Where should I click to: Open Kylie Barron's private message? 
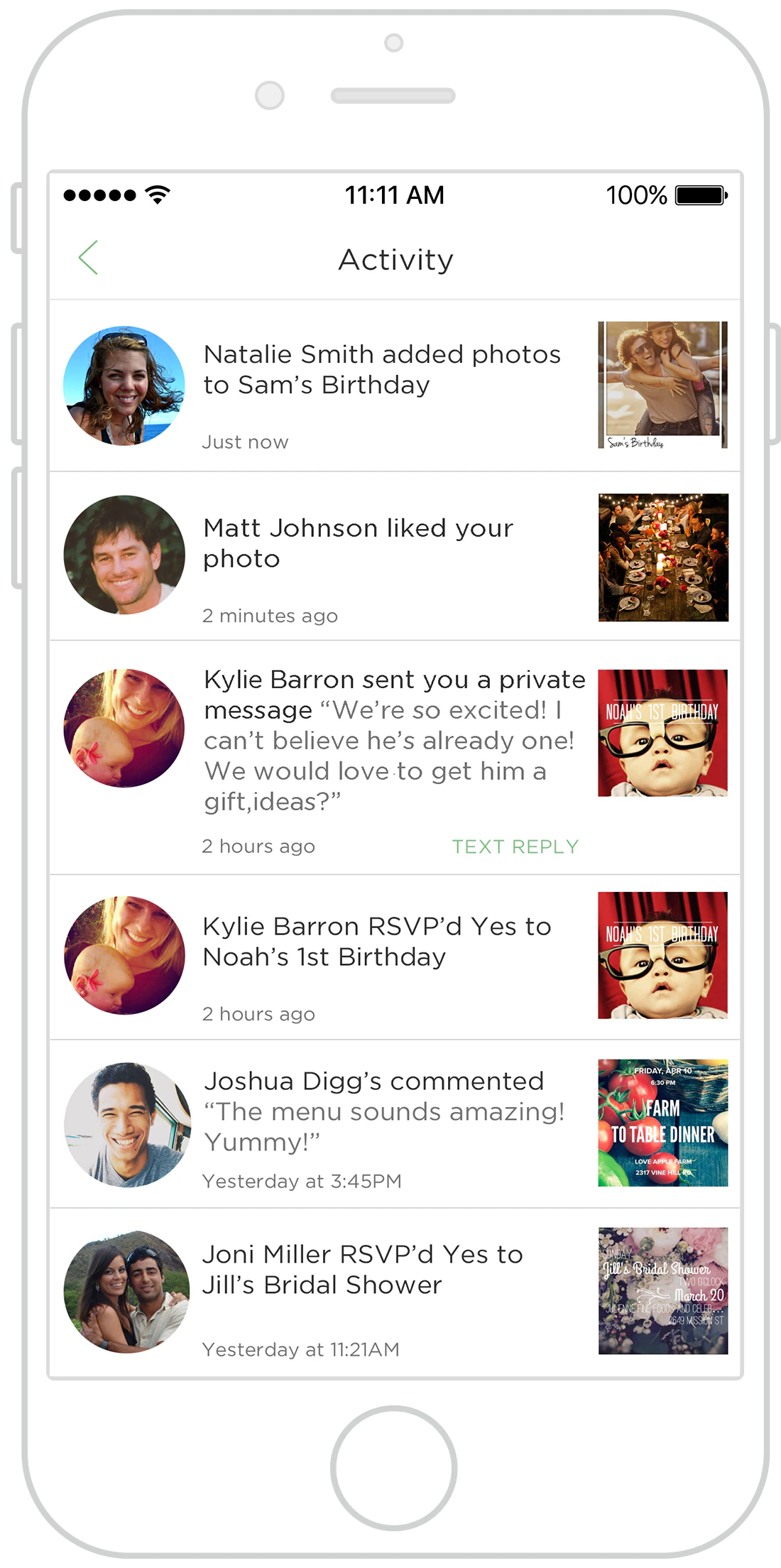(x=394, y=740)
